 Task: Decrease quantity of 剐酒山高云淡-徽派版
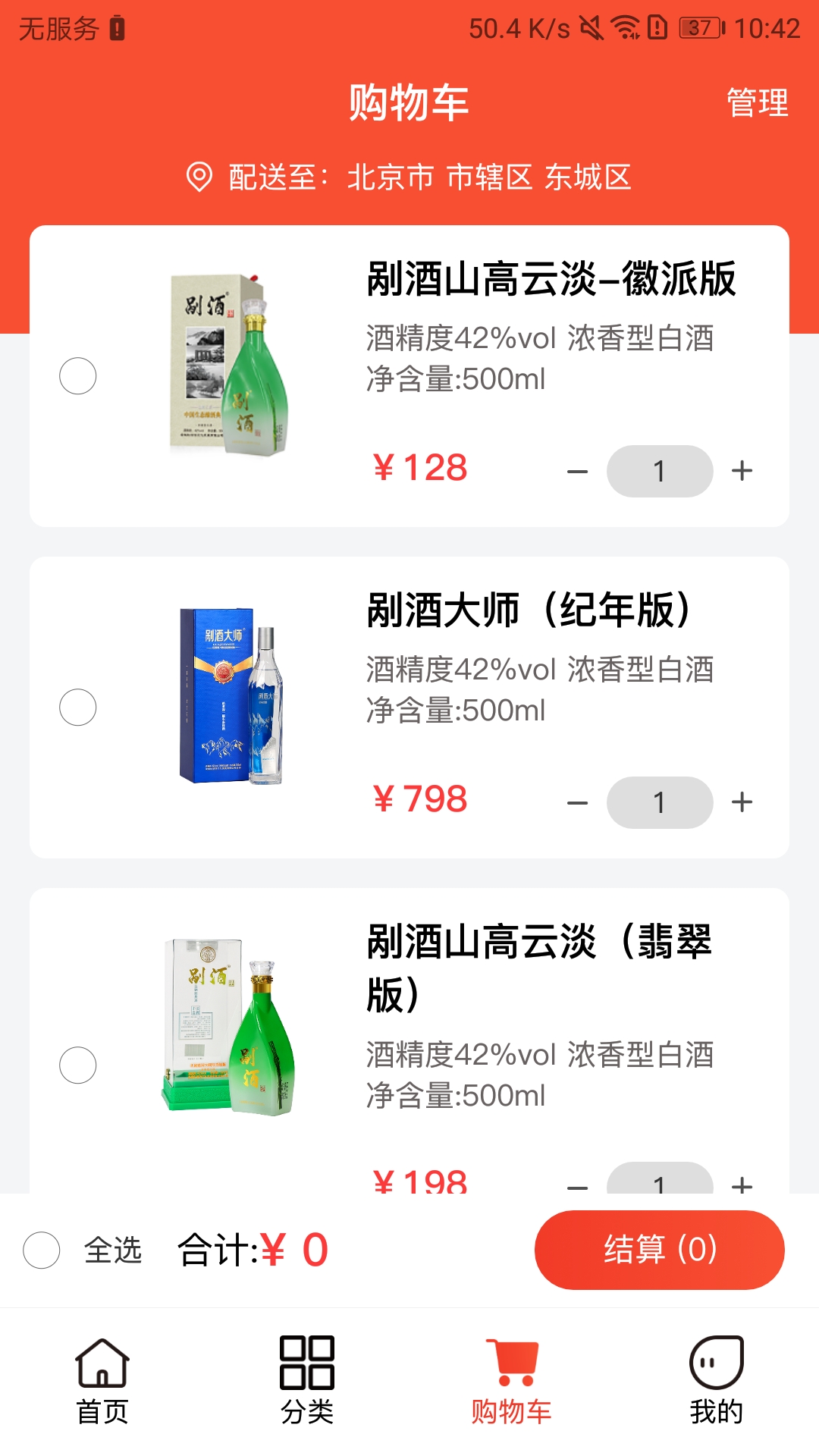coord(578,471)
